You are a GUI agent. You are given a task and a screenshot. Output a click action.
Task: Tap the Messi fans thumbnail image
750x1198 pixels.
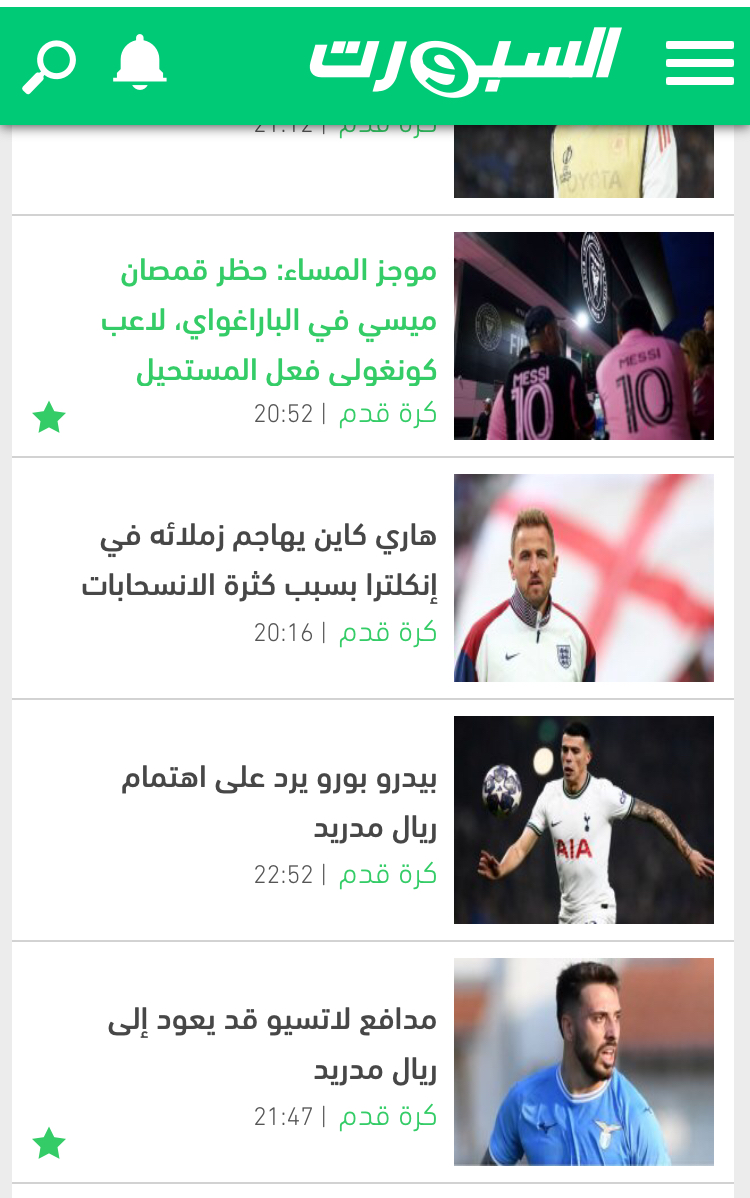click(584, 335)
